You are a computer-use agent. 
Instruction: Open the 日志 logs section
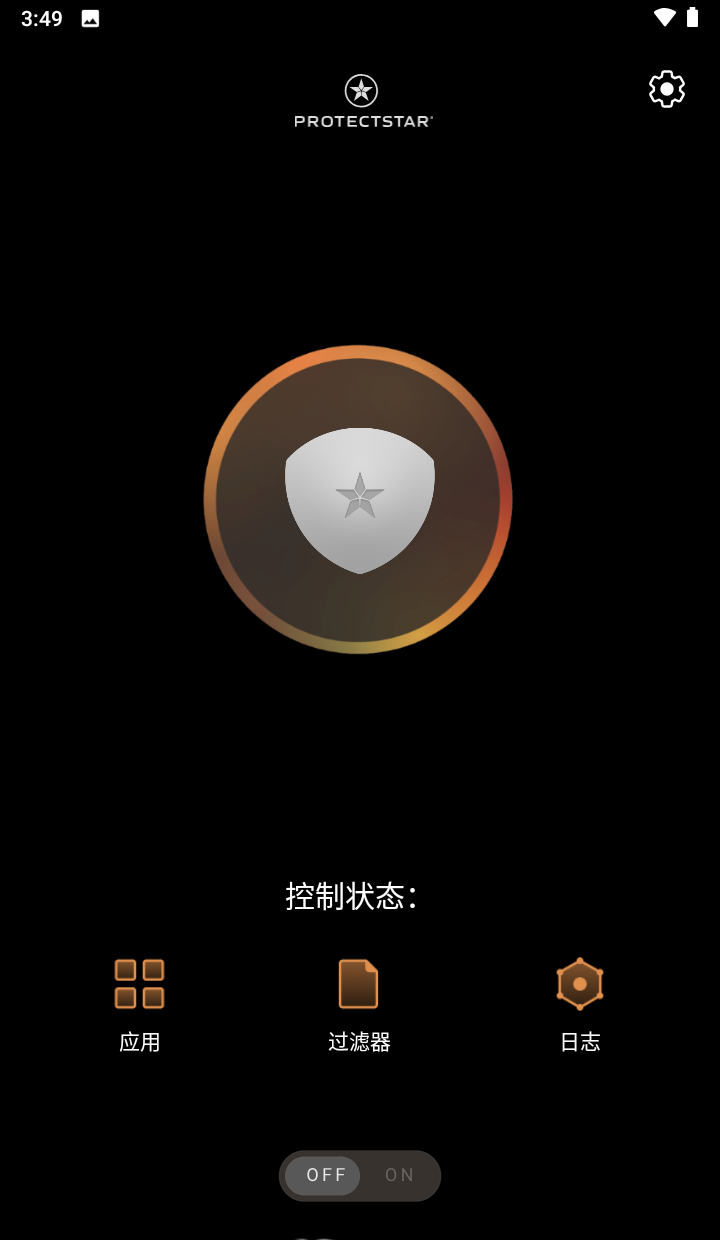(x=580, y=1003)
